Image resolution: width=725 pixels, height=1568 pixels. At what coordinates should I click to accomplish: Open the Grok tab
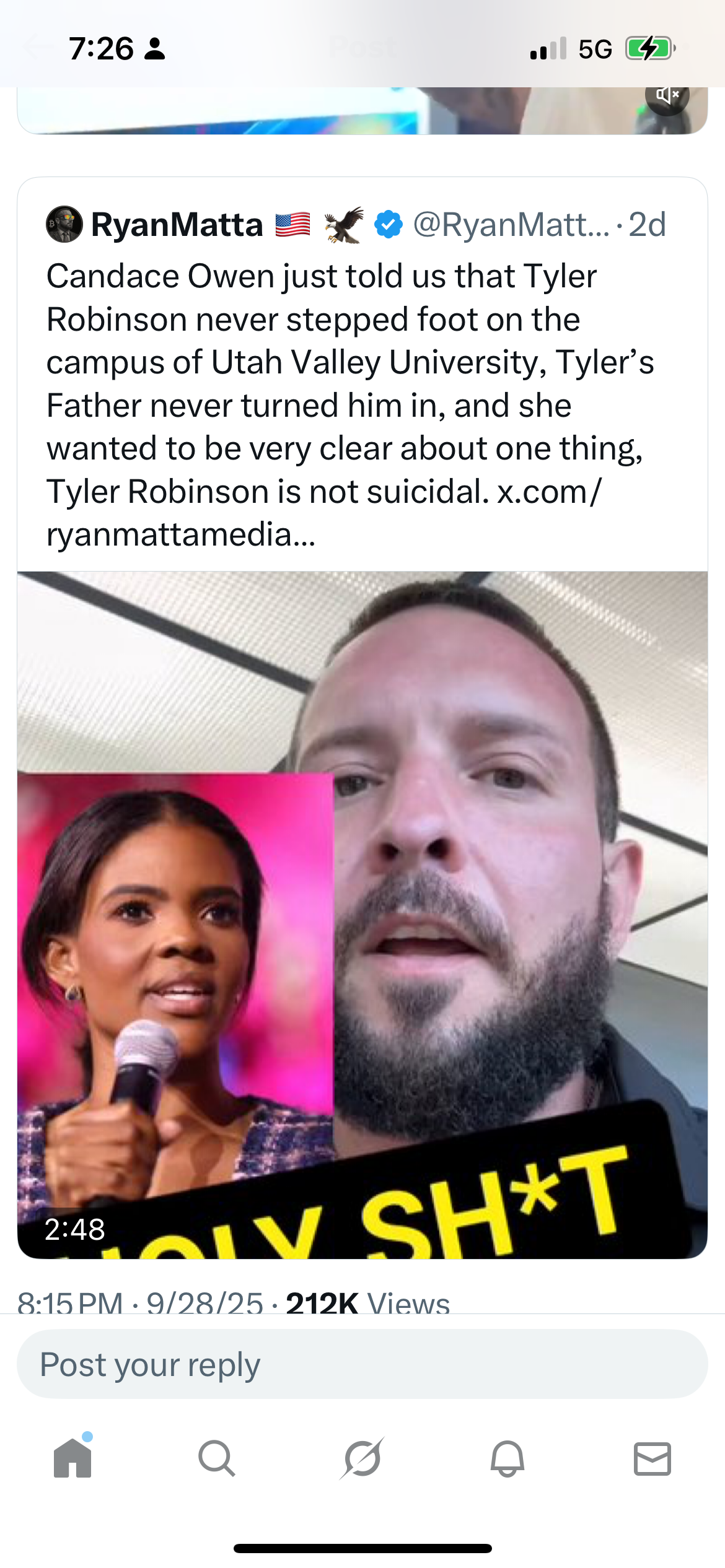(x=362, y=1458)
